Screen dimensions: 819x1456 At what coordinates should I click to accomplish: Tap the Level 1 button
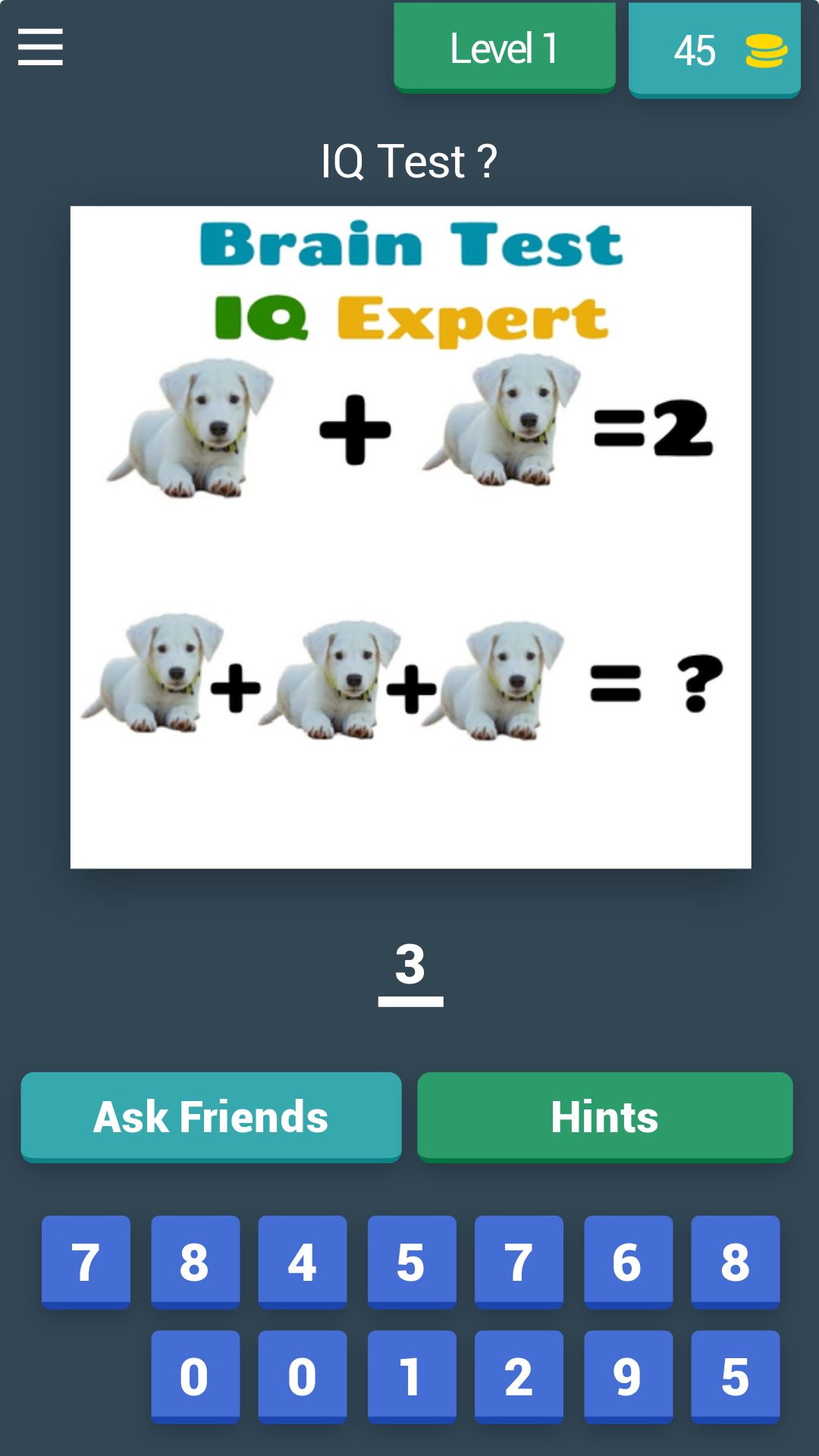point(504,49)
